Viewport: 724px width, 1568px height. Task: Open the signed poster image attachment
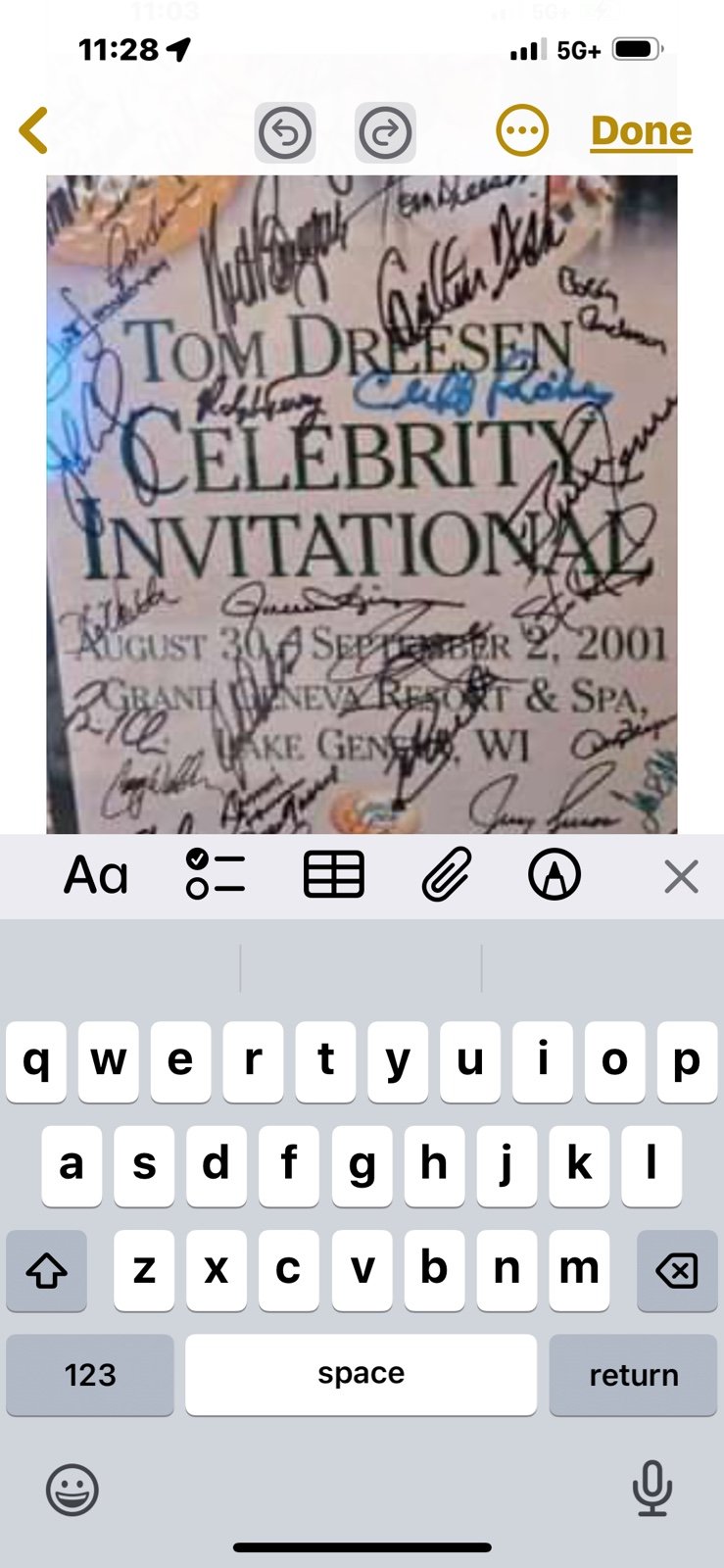point(362,505)
